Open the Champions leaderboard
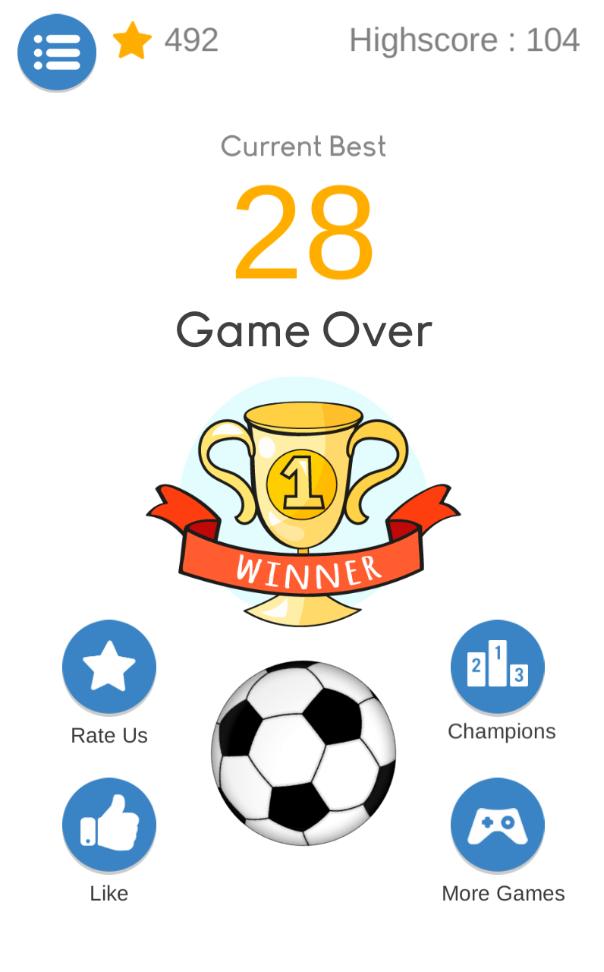 pos(498,666)
